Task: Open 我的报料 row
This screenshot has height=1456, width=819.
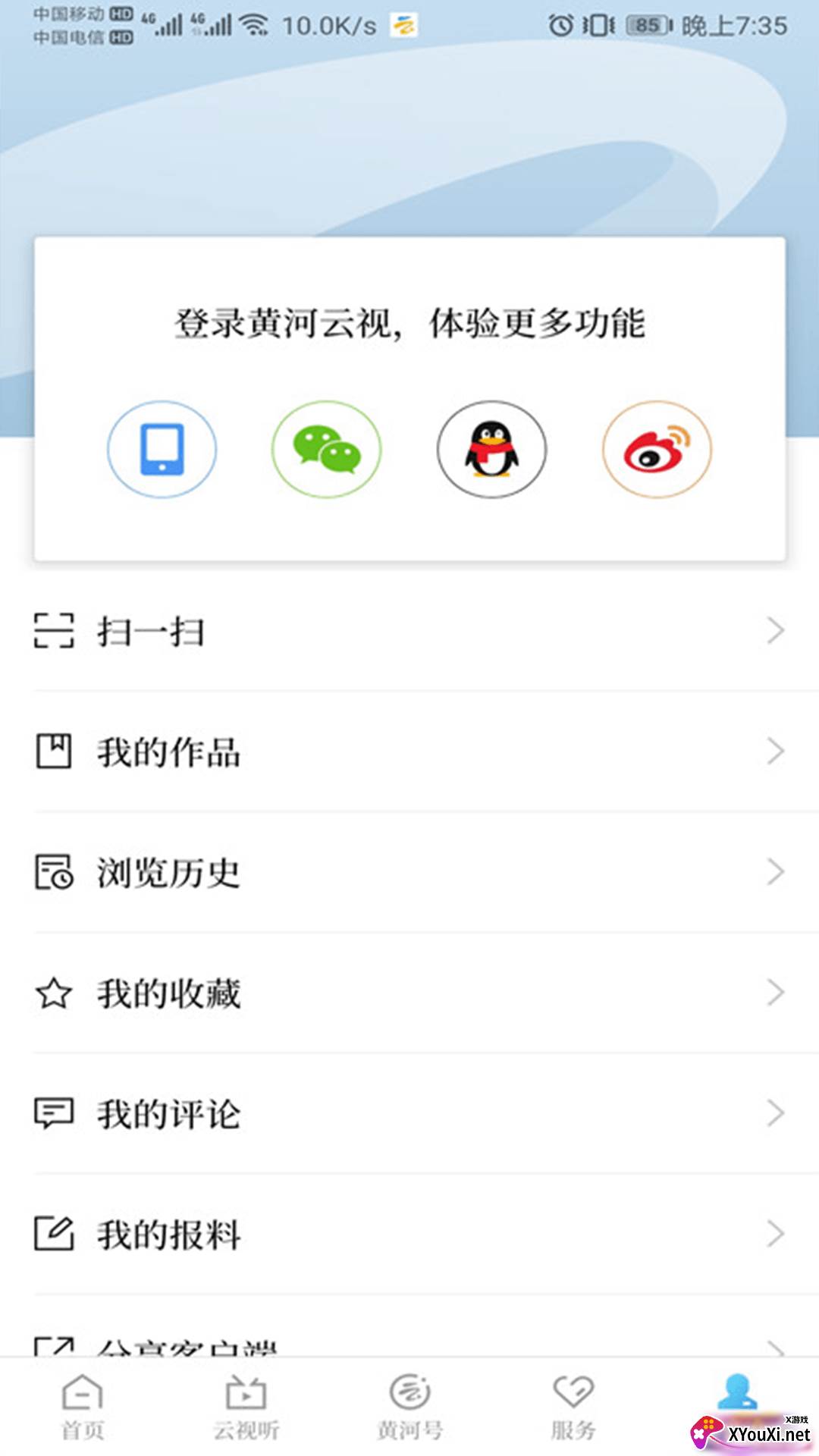Action: pos(409,1234)
